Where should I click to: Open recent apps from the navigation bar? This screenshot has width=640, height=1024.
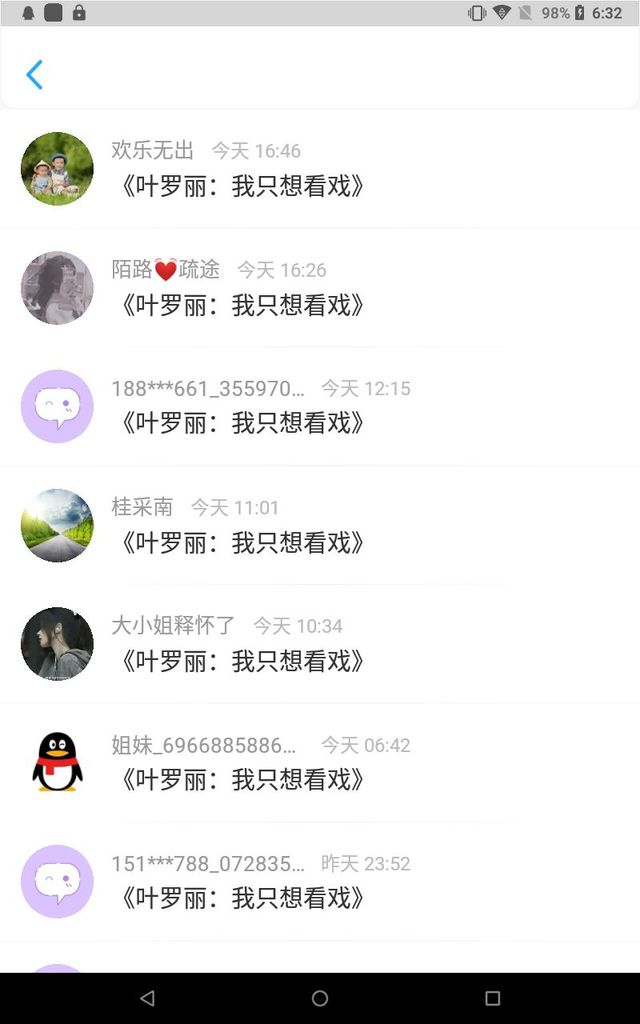(492, 998)
